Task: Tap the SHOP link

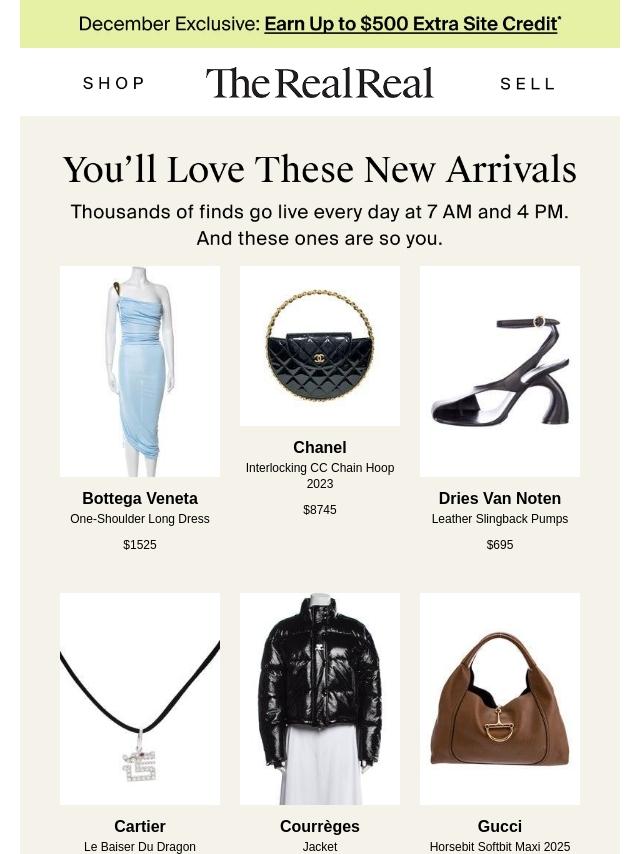Action: (114, 83)
